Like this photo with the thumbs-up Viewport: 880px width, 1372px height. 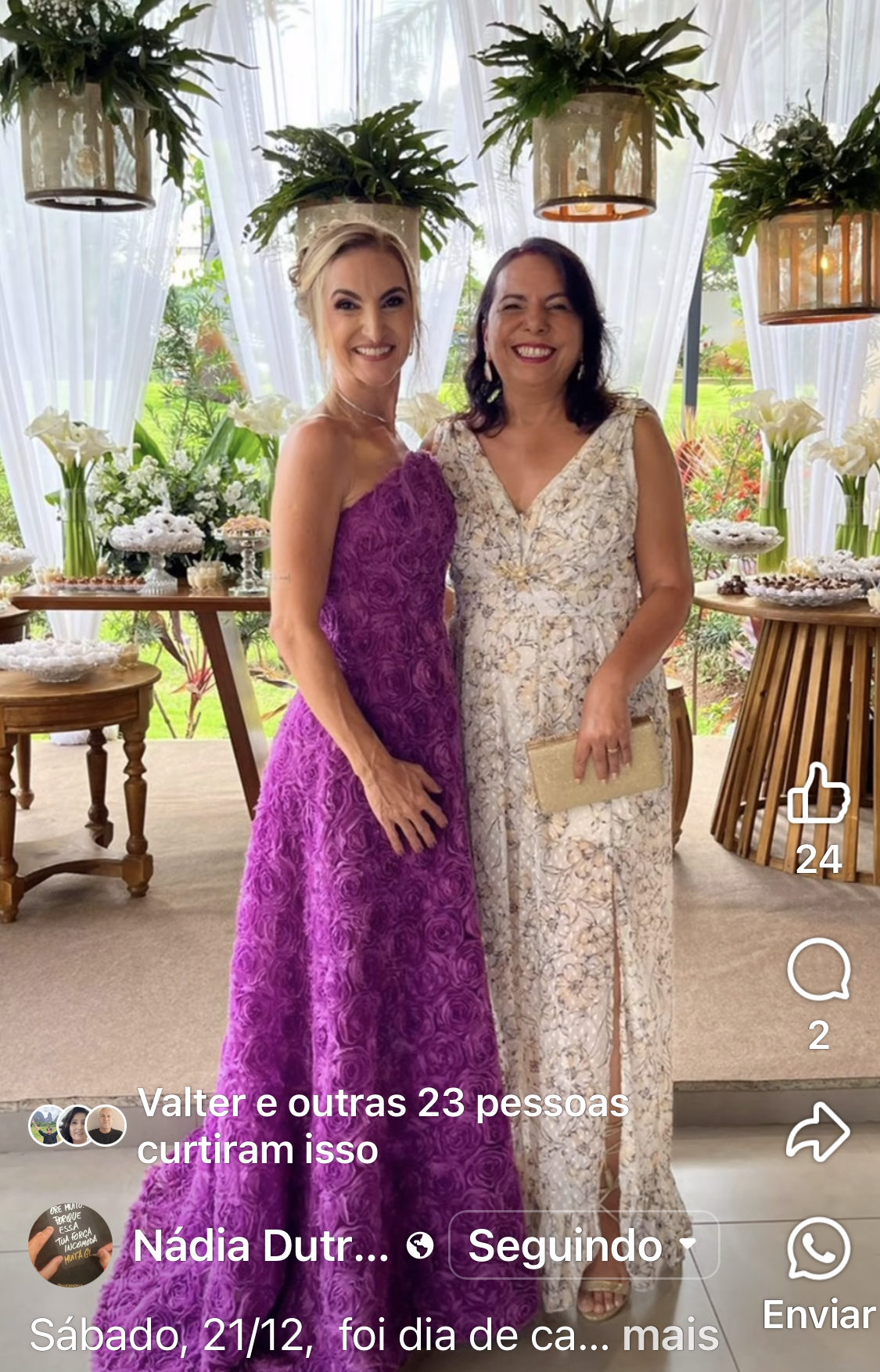point(818,795)
